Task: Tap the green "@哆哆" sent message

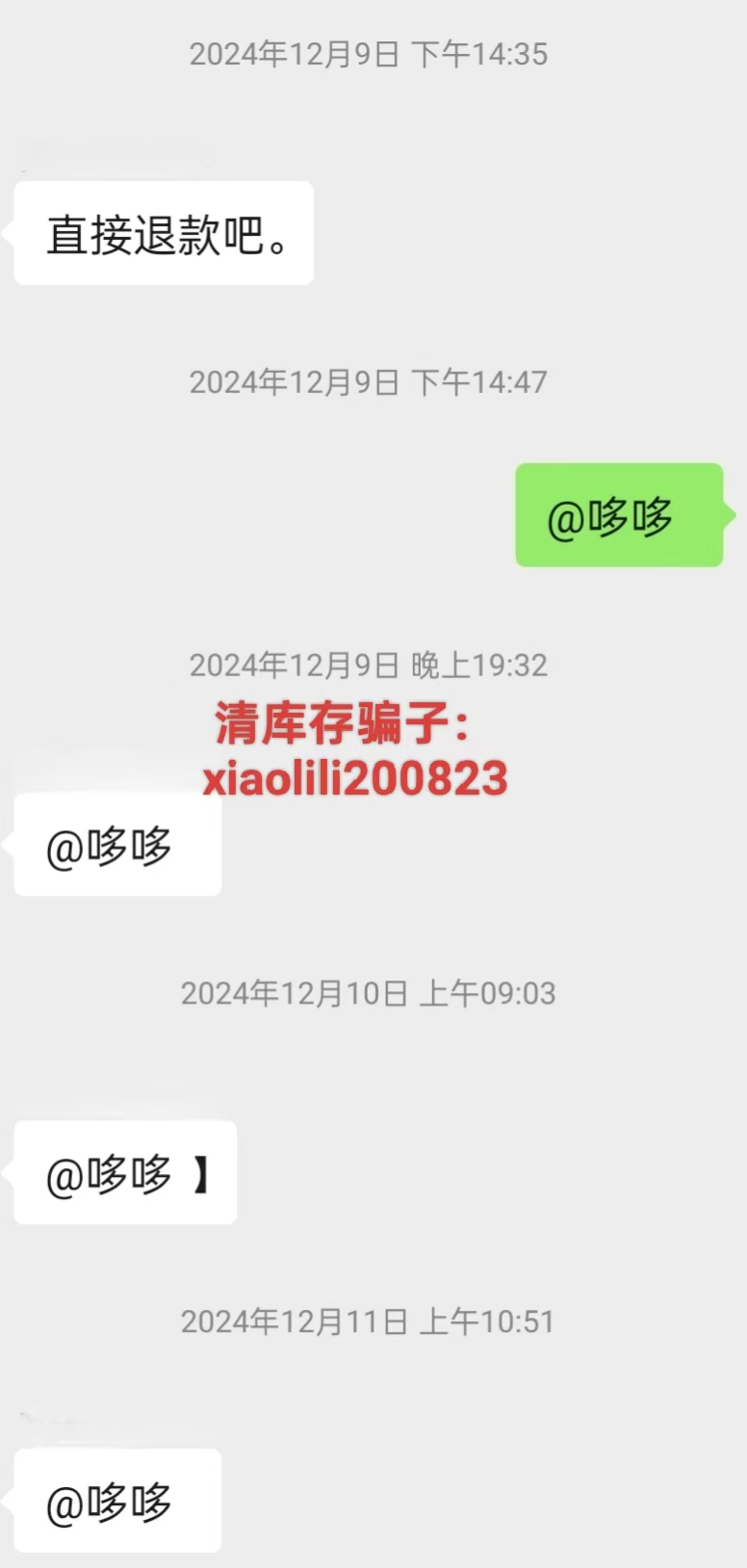Action: point(619,516)
